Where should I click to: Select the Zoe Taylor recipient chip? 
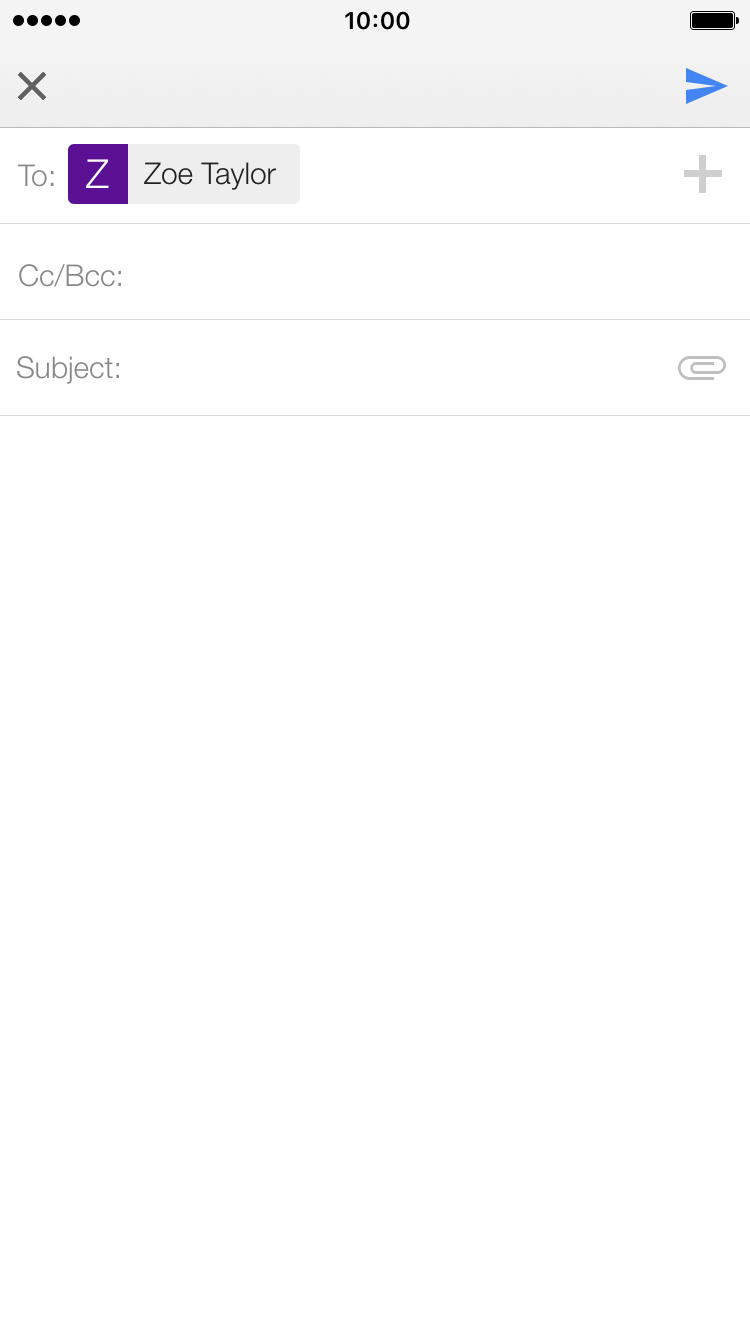point(184,174)
